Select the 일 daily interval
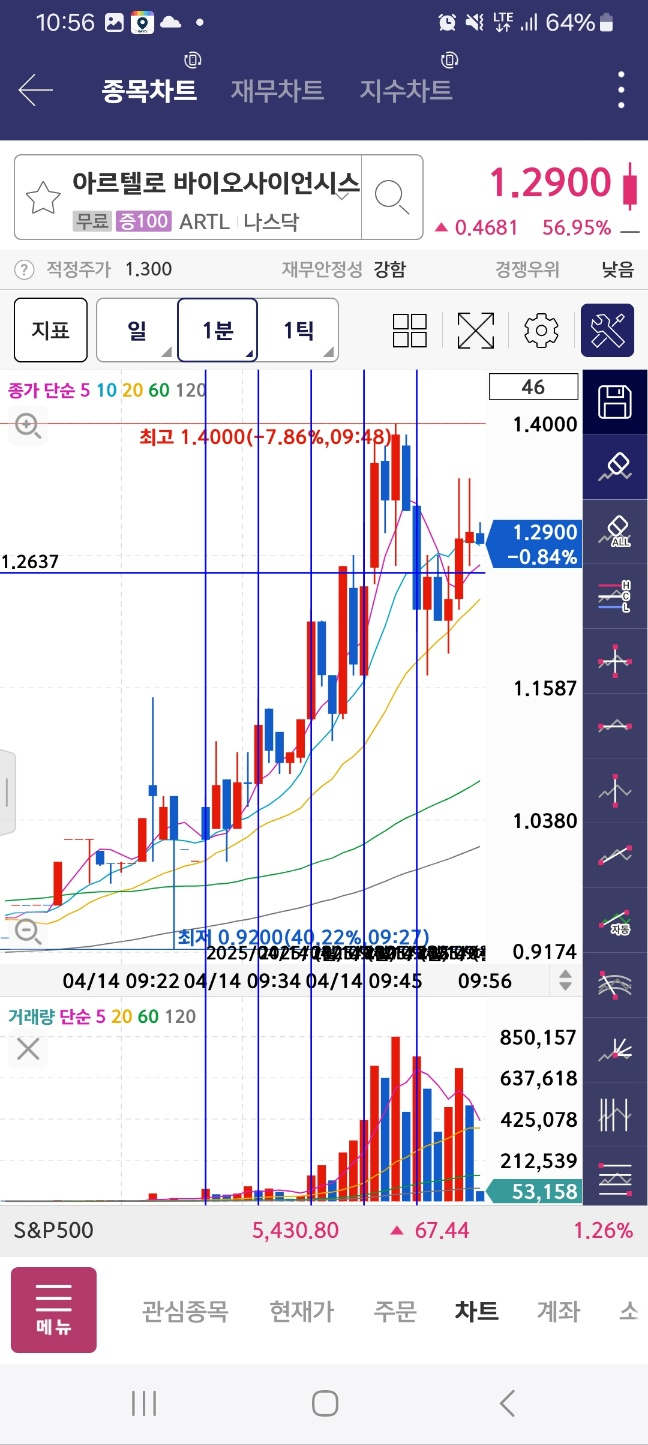Image resolution: width=648 pixels, height=1445 pixels. 137,330
